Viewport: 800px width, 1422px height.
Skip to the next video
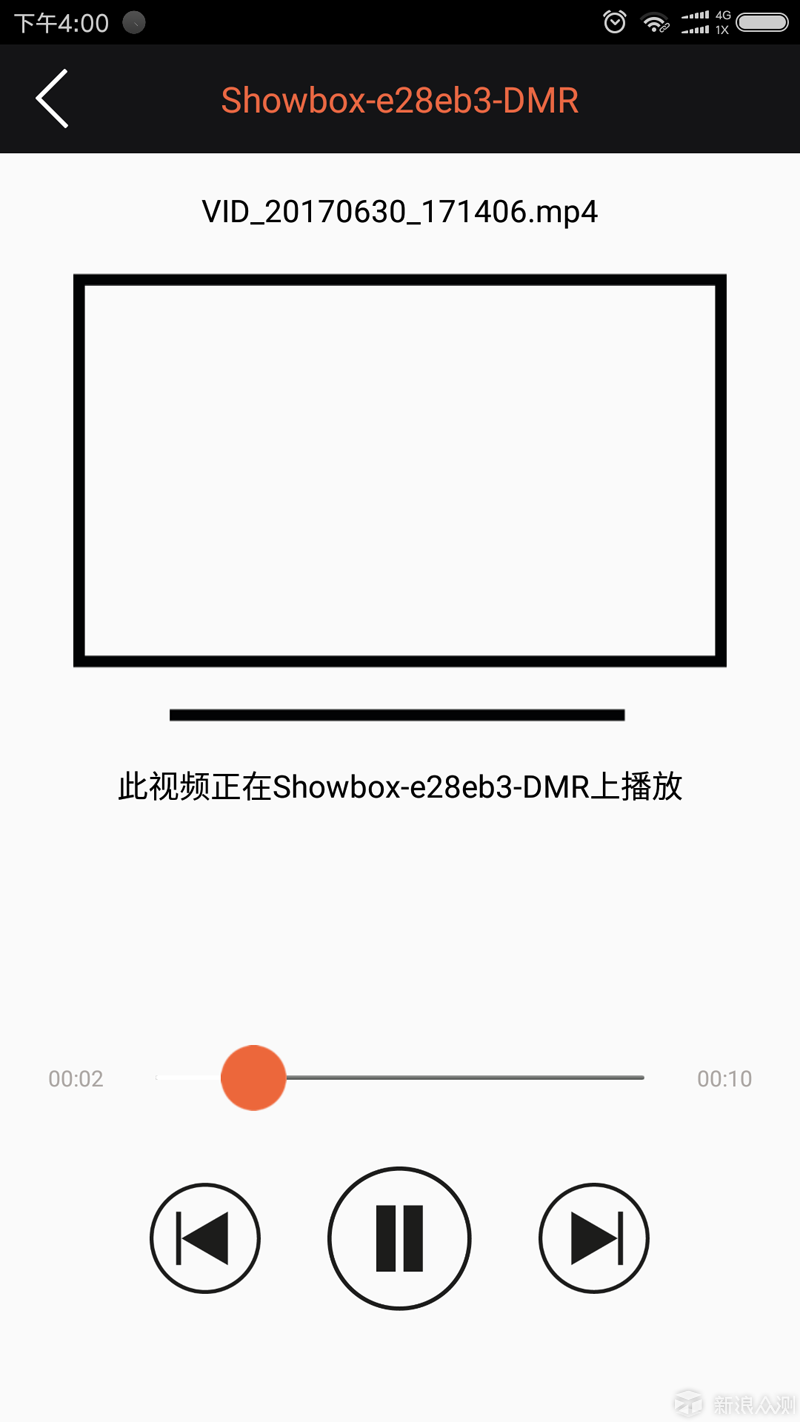(x=593, y=1237)
